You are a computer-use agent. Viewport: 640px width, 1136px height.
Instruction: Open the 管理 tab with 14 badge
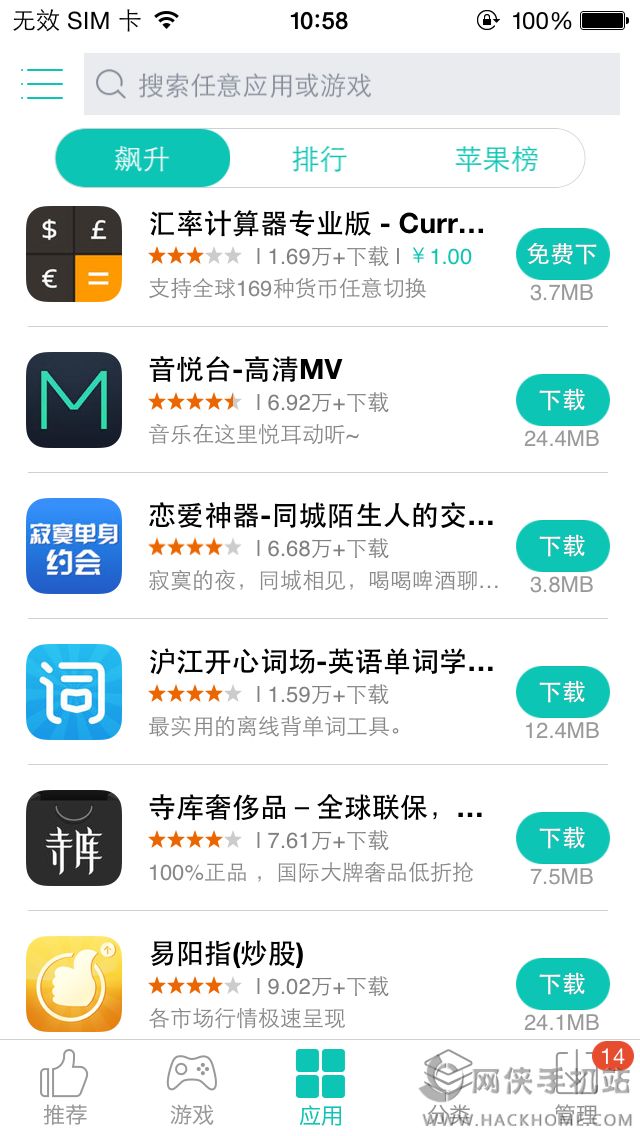click(x=576, y=1088)
